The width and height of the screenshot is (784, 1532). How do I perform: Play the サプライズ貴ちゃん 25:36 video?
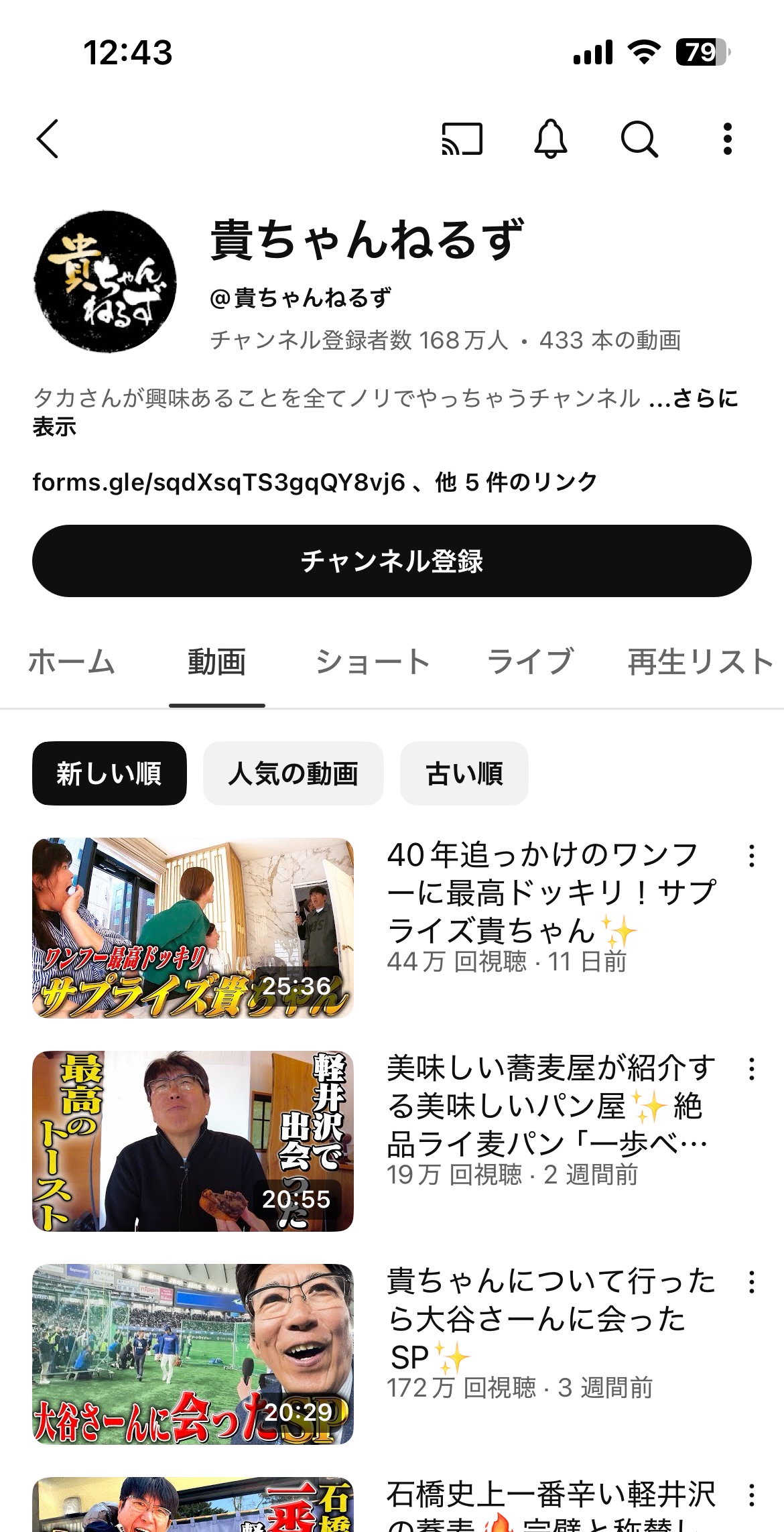(193, 928)
